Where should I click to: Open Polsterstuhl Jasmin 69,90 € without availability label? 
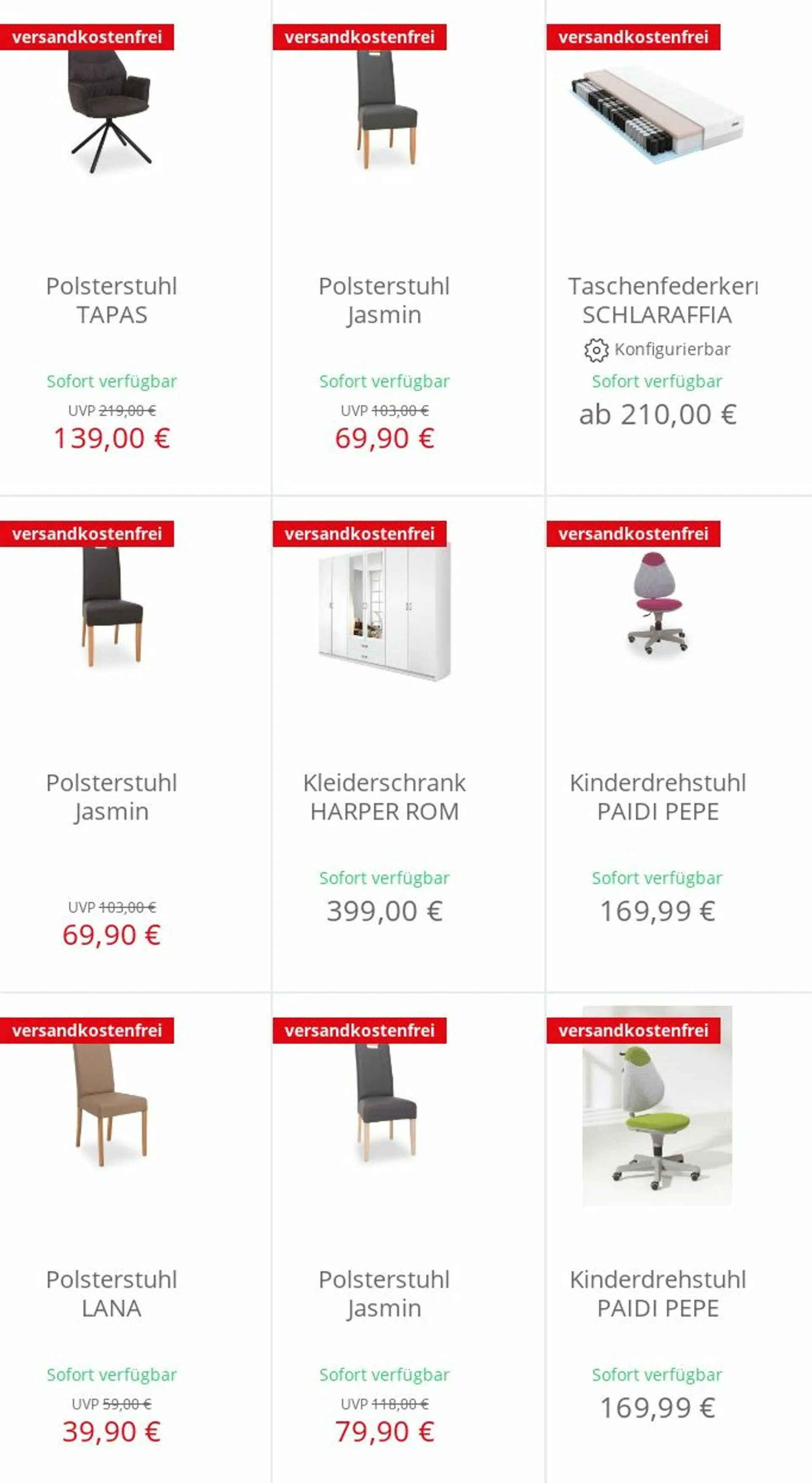111,796
